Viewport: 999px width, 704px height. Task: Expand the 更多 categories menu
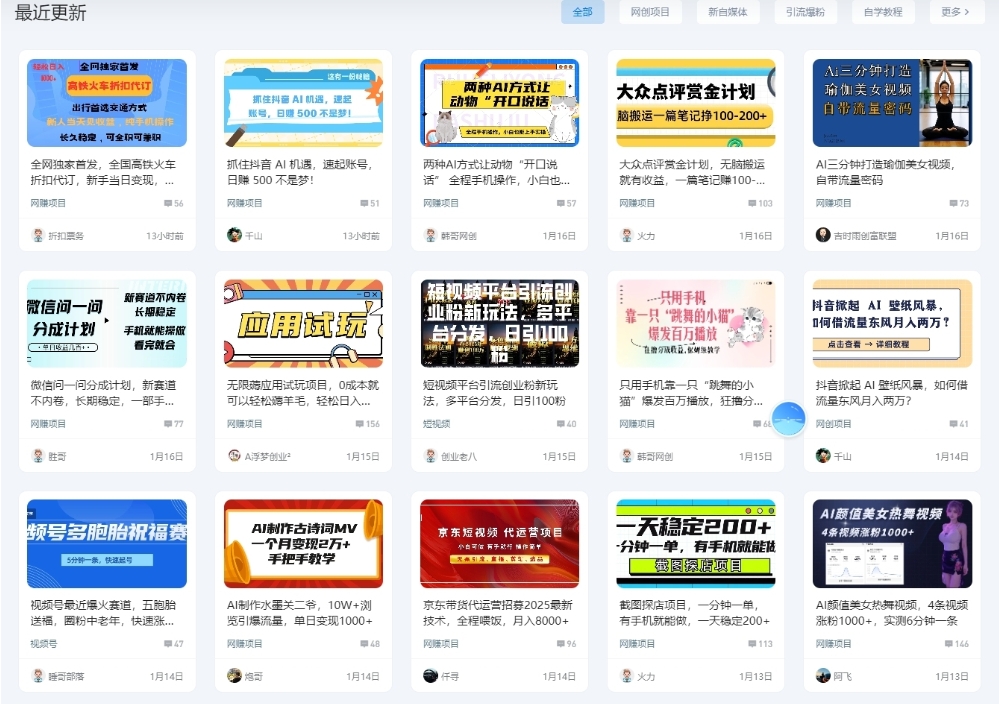click(x=955, y=12)
